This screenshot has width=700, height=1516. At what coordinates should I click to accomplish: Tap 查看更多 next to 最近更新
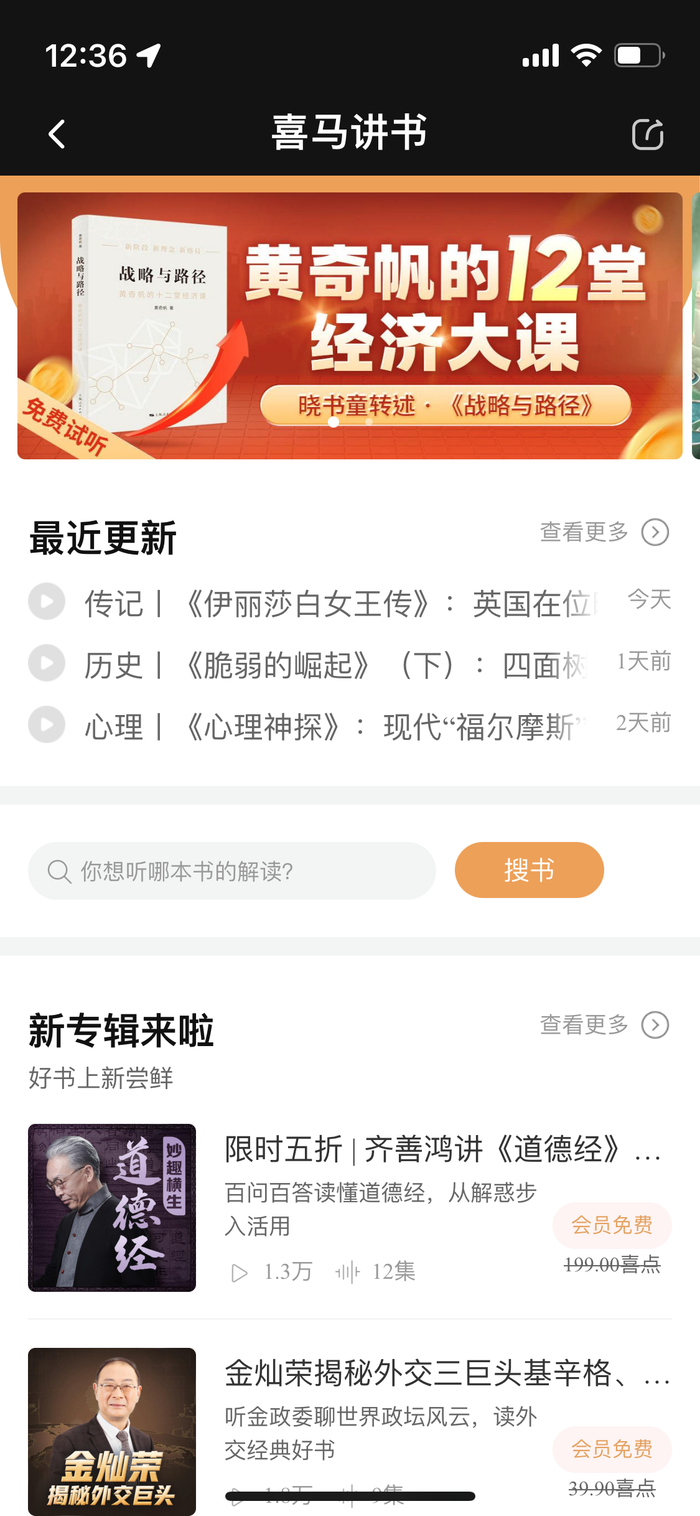[604, 532]
